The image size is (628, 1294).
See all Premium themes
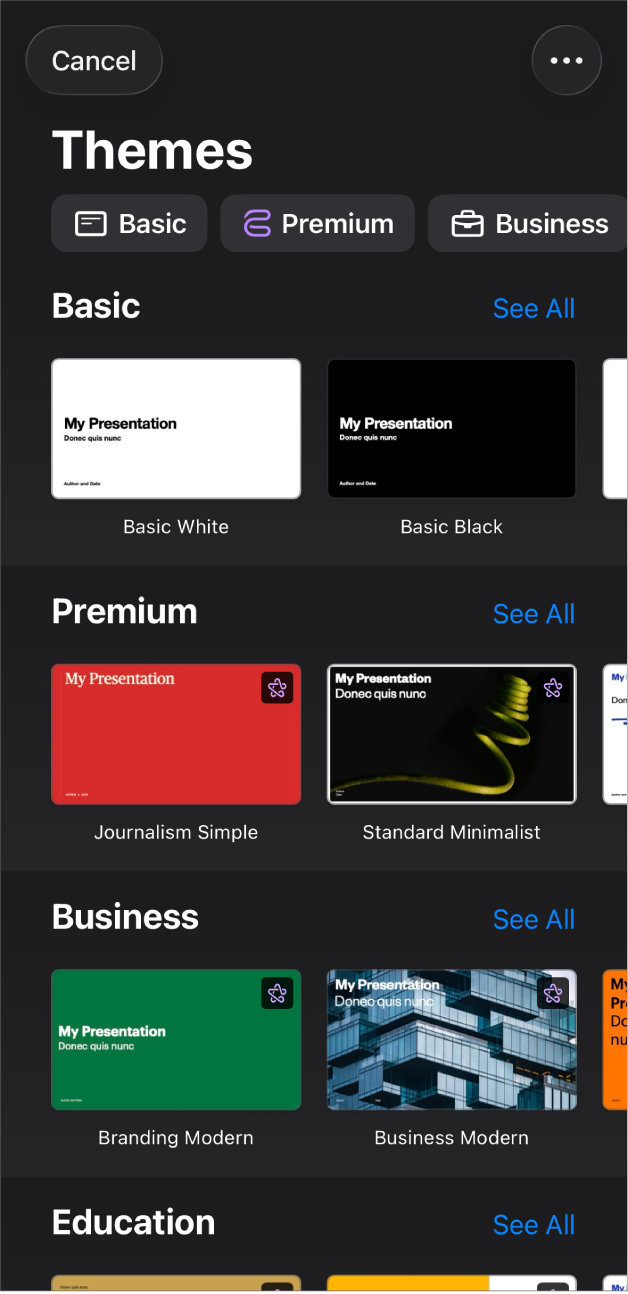533,614
